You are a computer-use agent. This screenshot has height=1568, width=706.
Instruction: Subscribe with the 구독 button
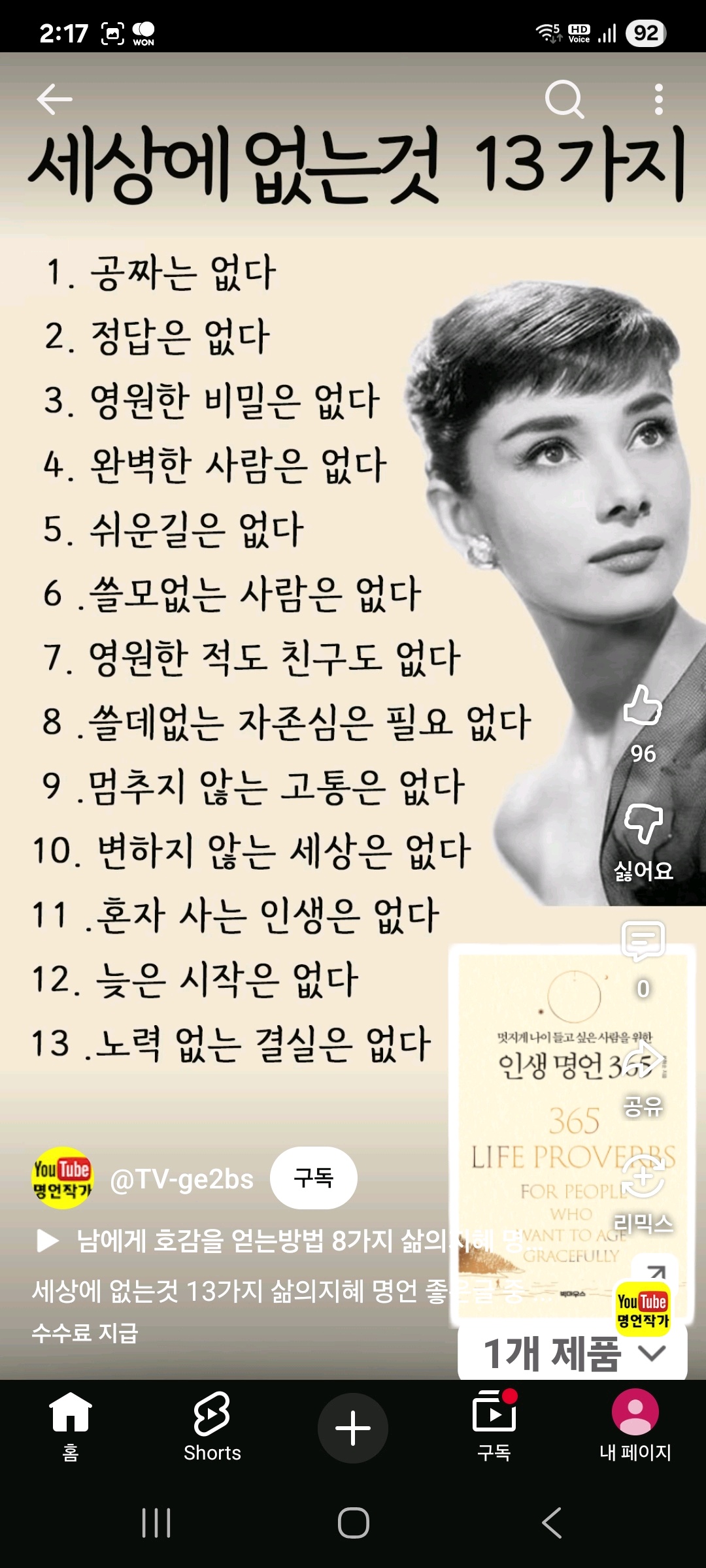[314, 1178]
